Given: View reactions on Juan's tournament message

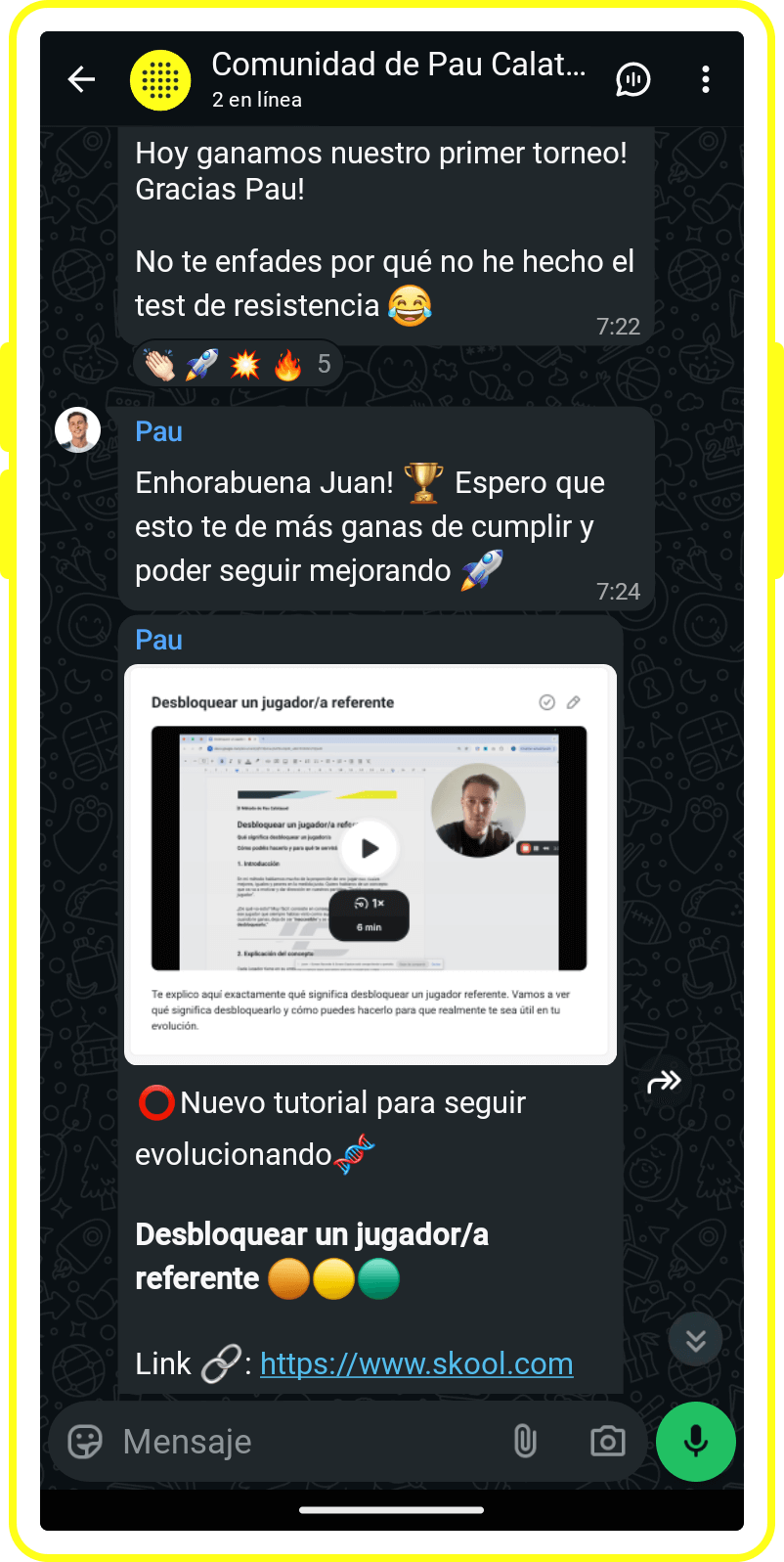Looking at the screenshot, I should pyautogui.click(x=239, y=365).
